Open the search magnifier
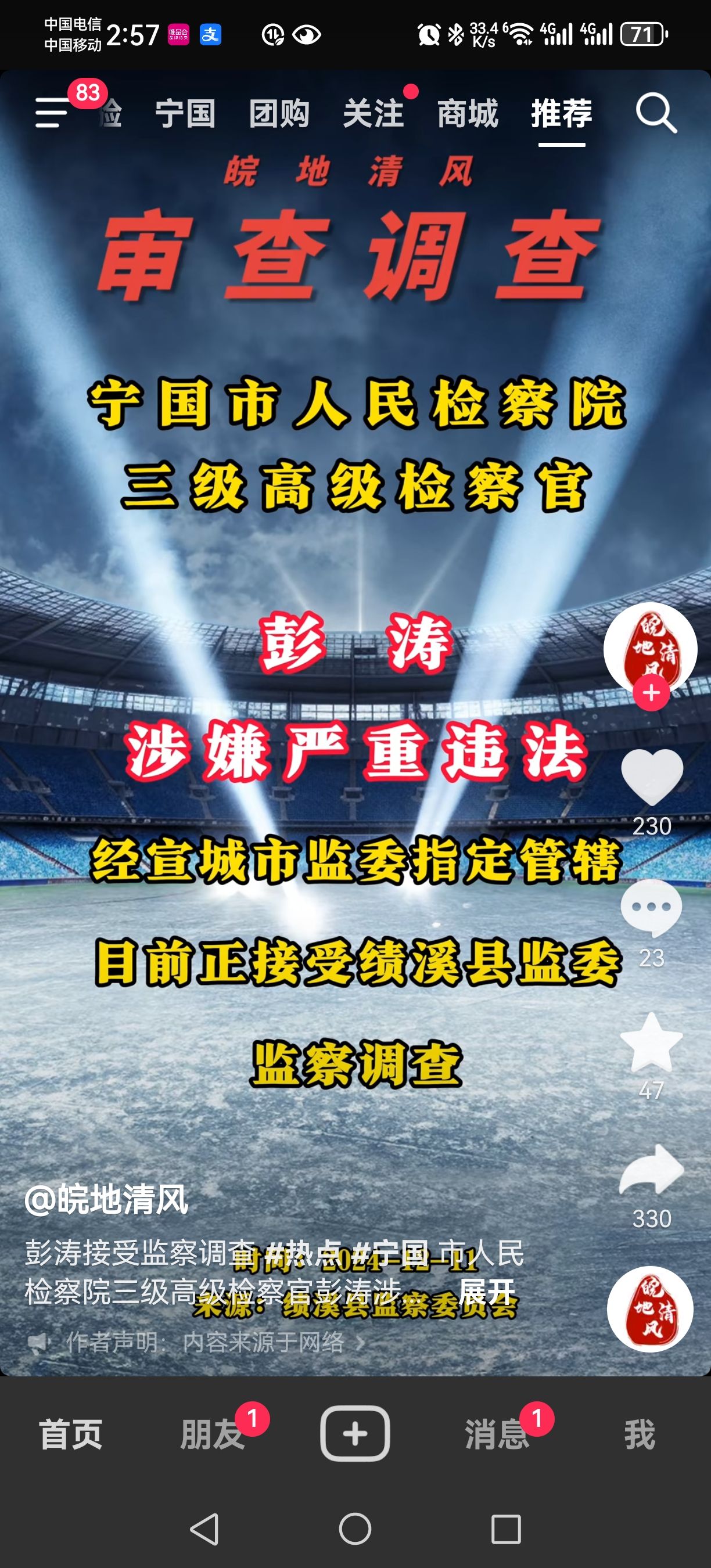Viewport: 711px width, 1568px height. [656, 113]
